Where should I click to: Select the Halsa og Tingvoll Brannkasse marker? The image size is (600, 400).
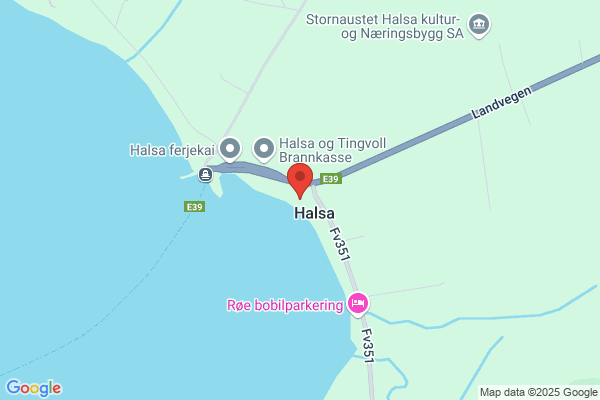(x=264, y=150)
